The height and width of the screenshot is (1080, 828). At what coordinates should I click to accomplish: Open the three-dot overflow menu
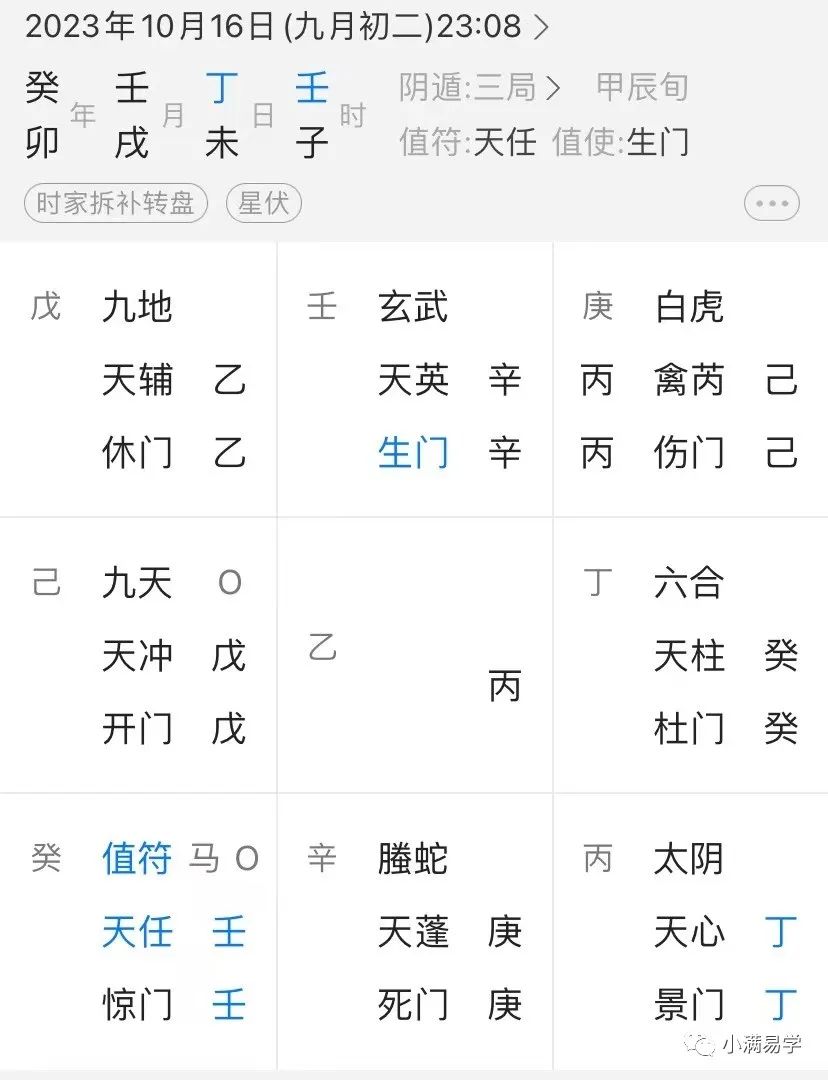[771, 204]
